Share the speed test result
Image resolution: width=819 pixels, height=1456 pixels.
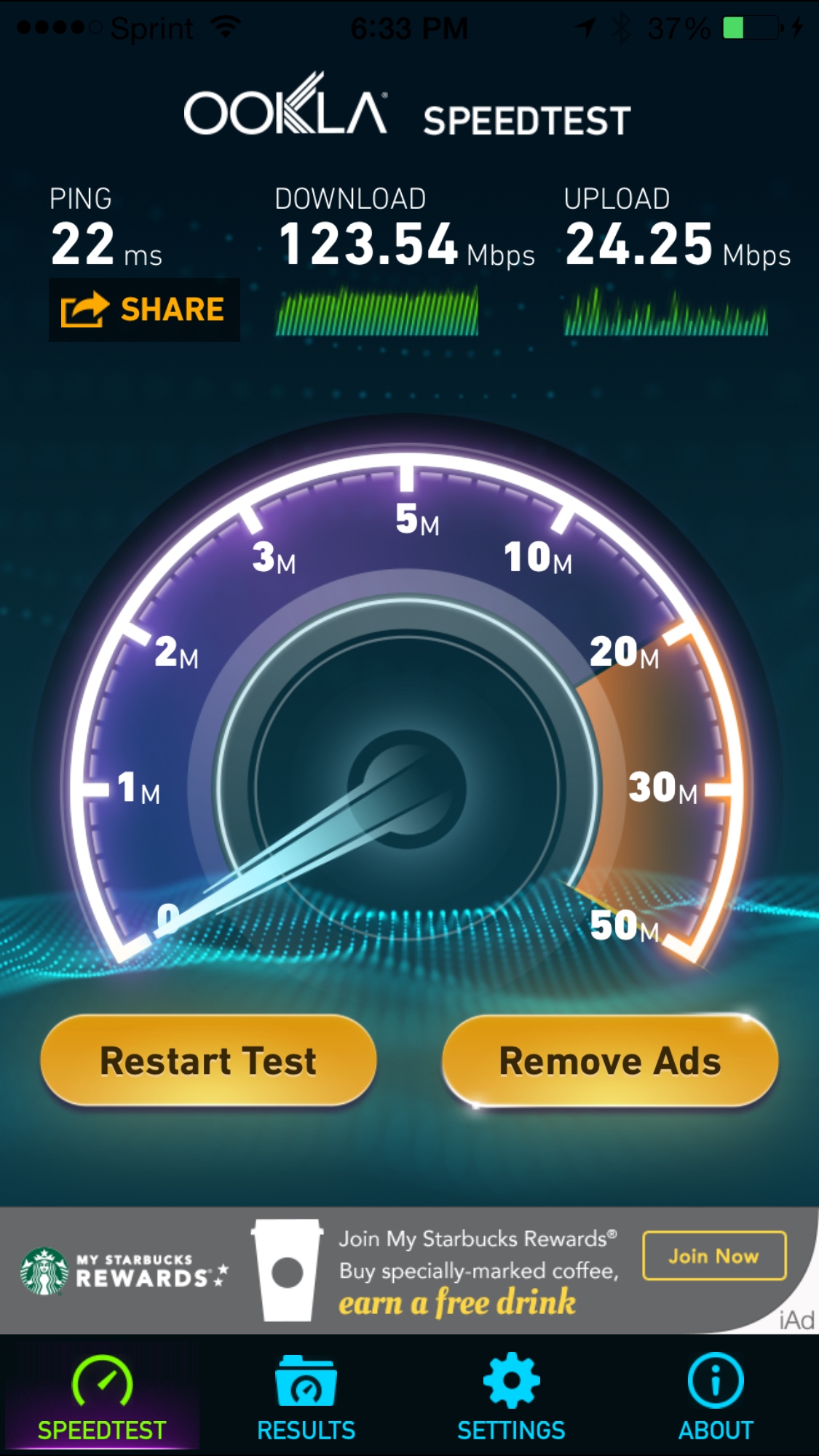pyautogui.click(x=144, y=310)
